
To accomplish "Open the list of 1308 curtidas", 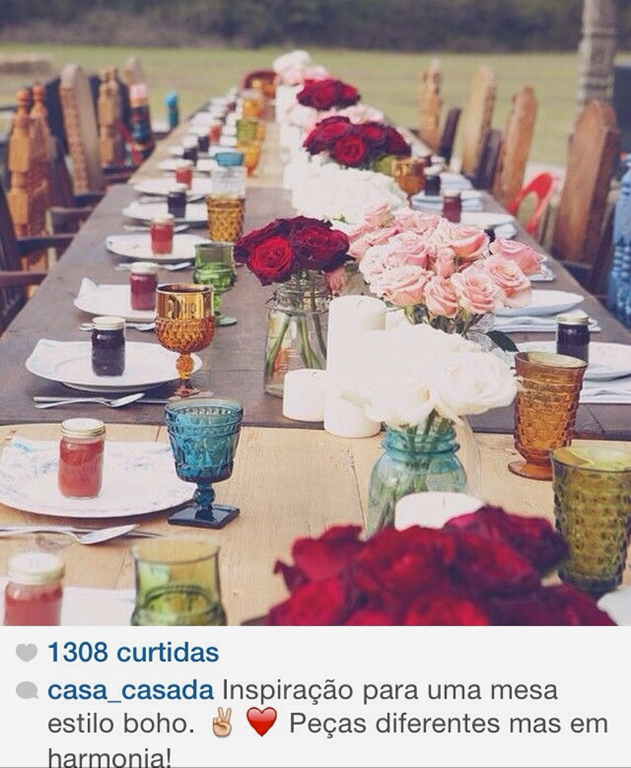I will pyautogui.click(x=132, y=653).
